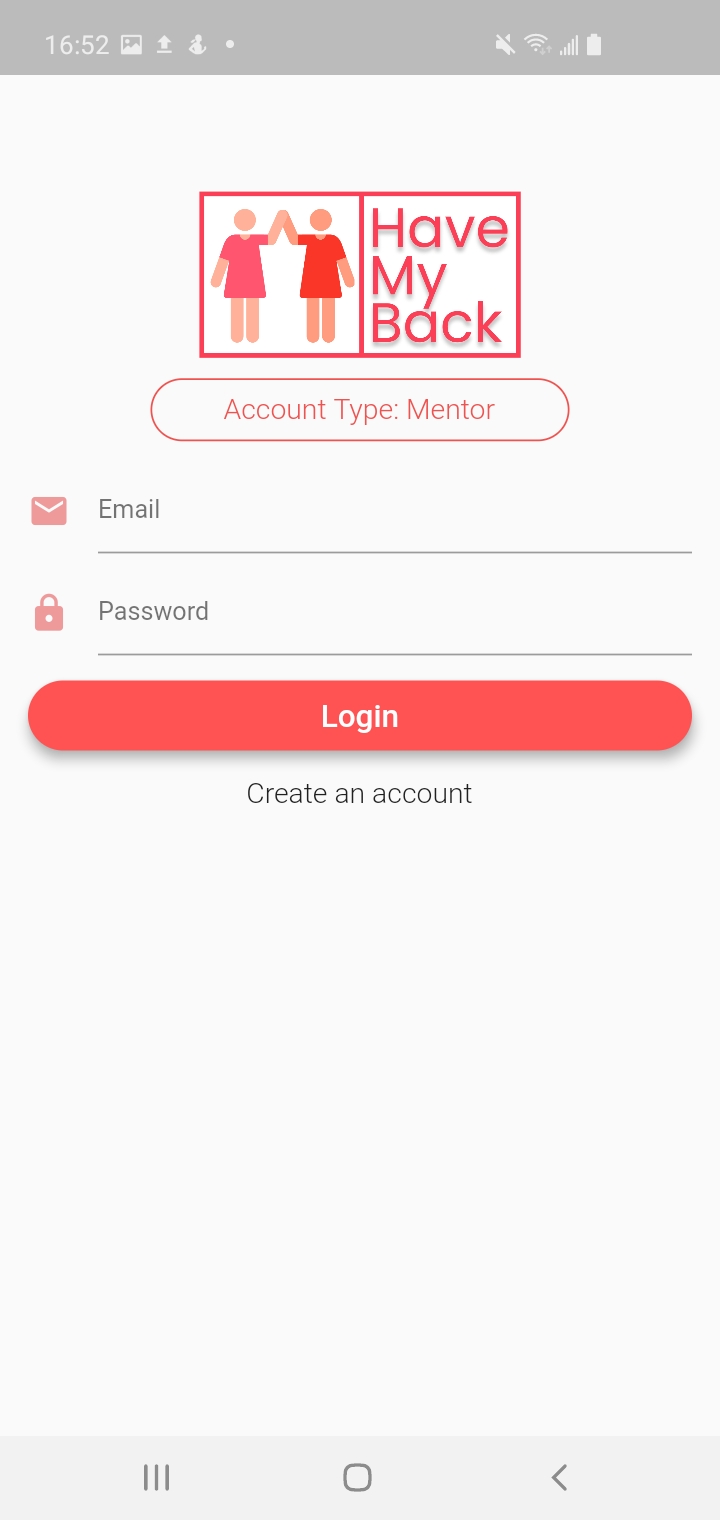Change the Account Type: Mentor selector

pyautogui.click(x=360, y=410)
